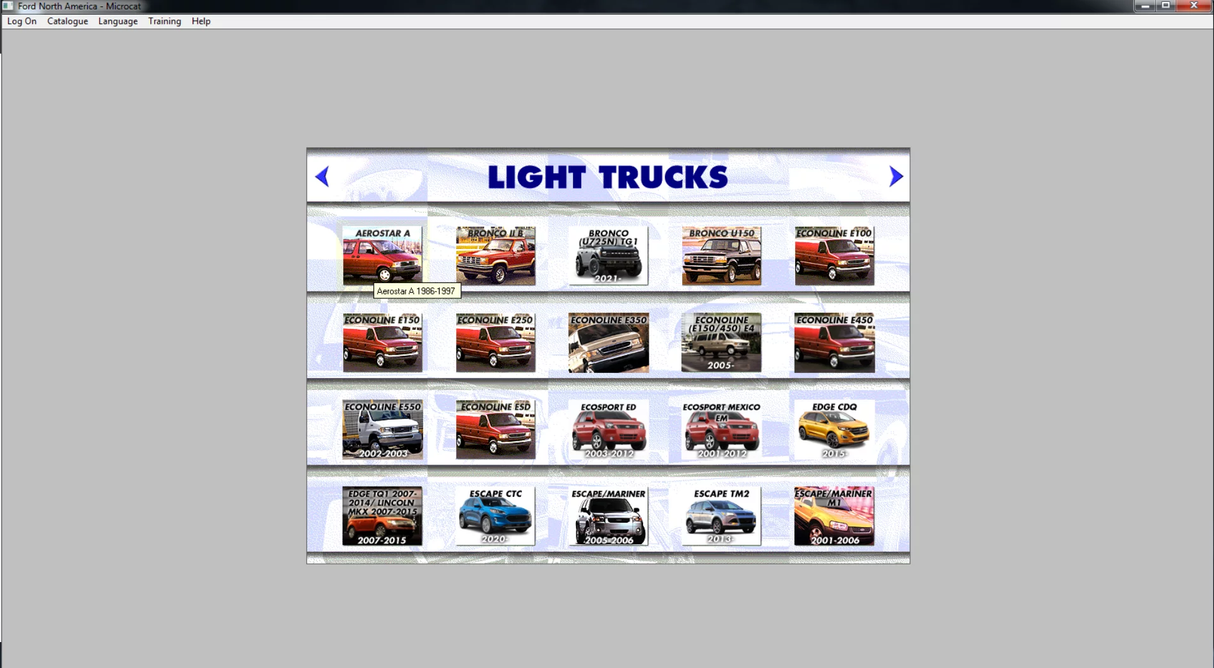
Task: Select the Econoline E100 tile
Action: (834, 255)
